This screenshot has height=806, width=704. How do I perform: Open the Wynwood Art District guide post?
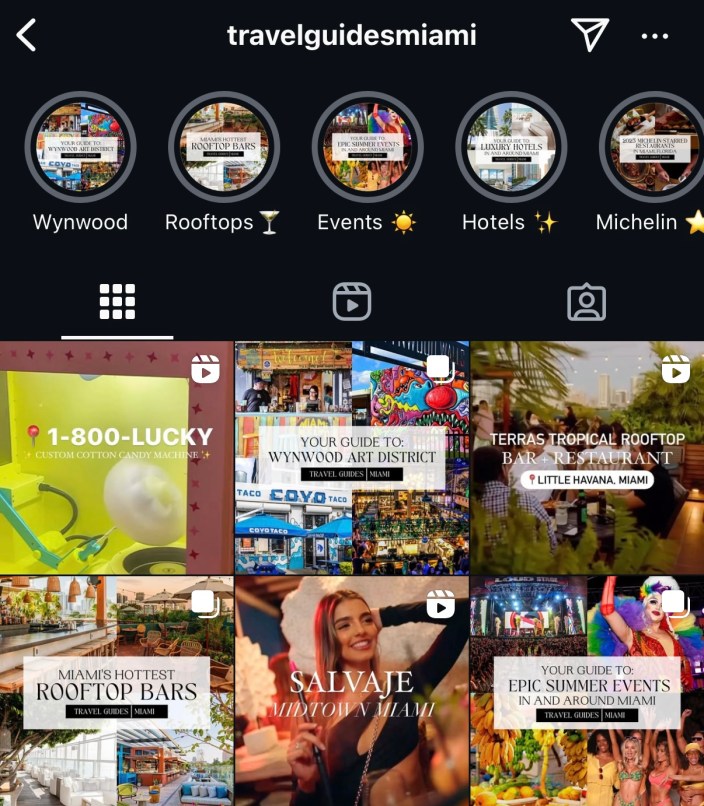[x=352, y=457]
